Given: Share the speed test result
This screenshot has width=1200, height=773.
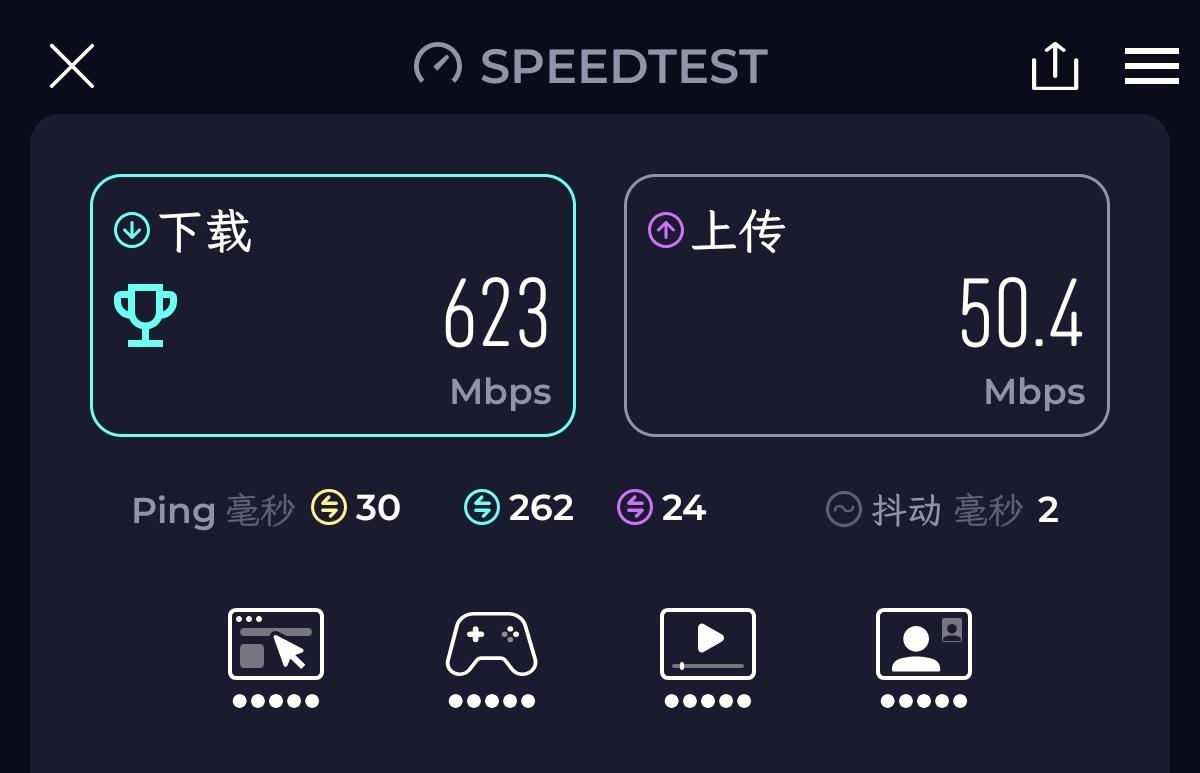Looking at the screenshot, I should click(1055, 66).
